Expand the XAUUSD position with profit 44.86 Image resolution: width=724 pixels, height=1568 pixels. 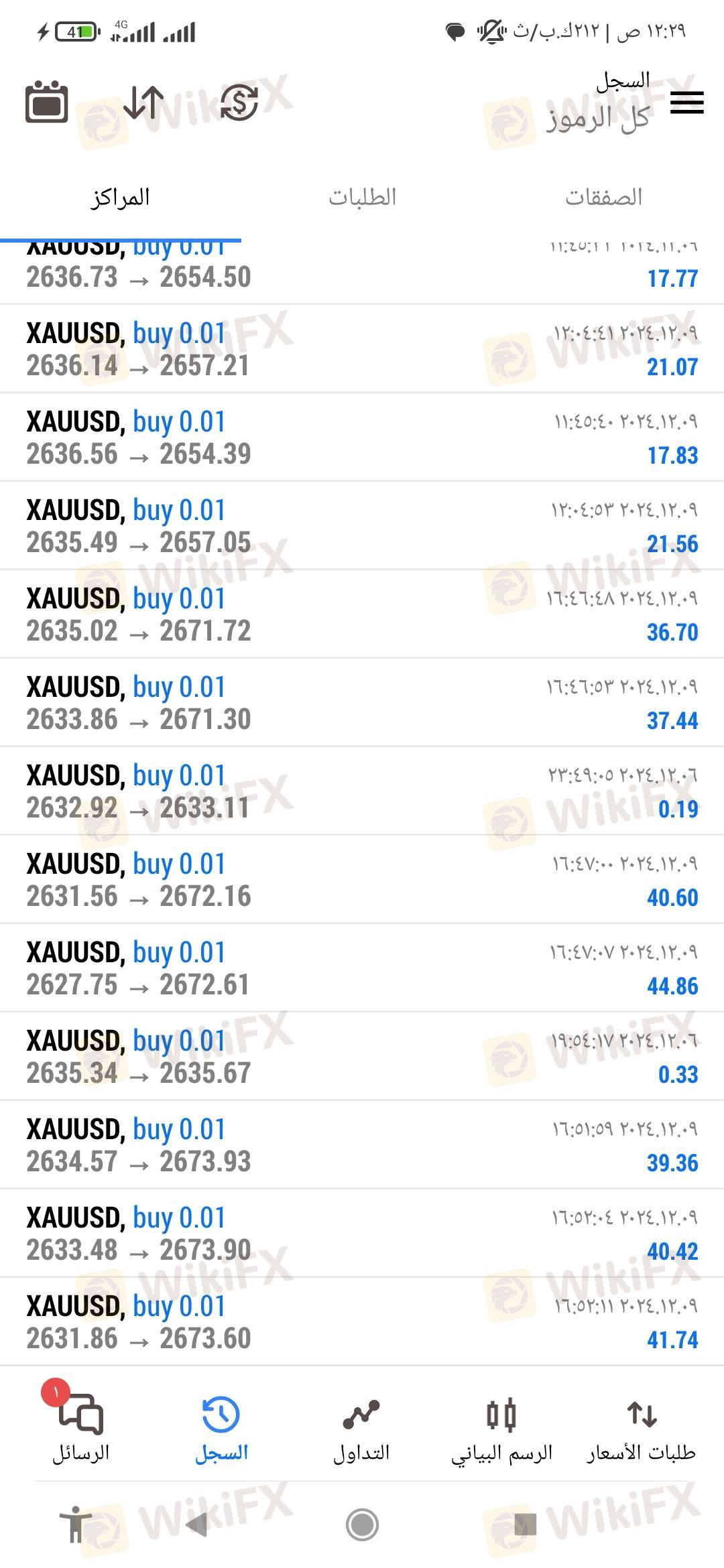(x=362, y=968)
